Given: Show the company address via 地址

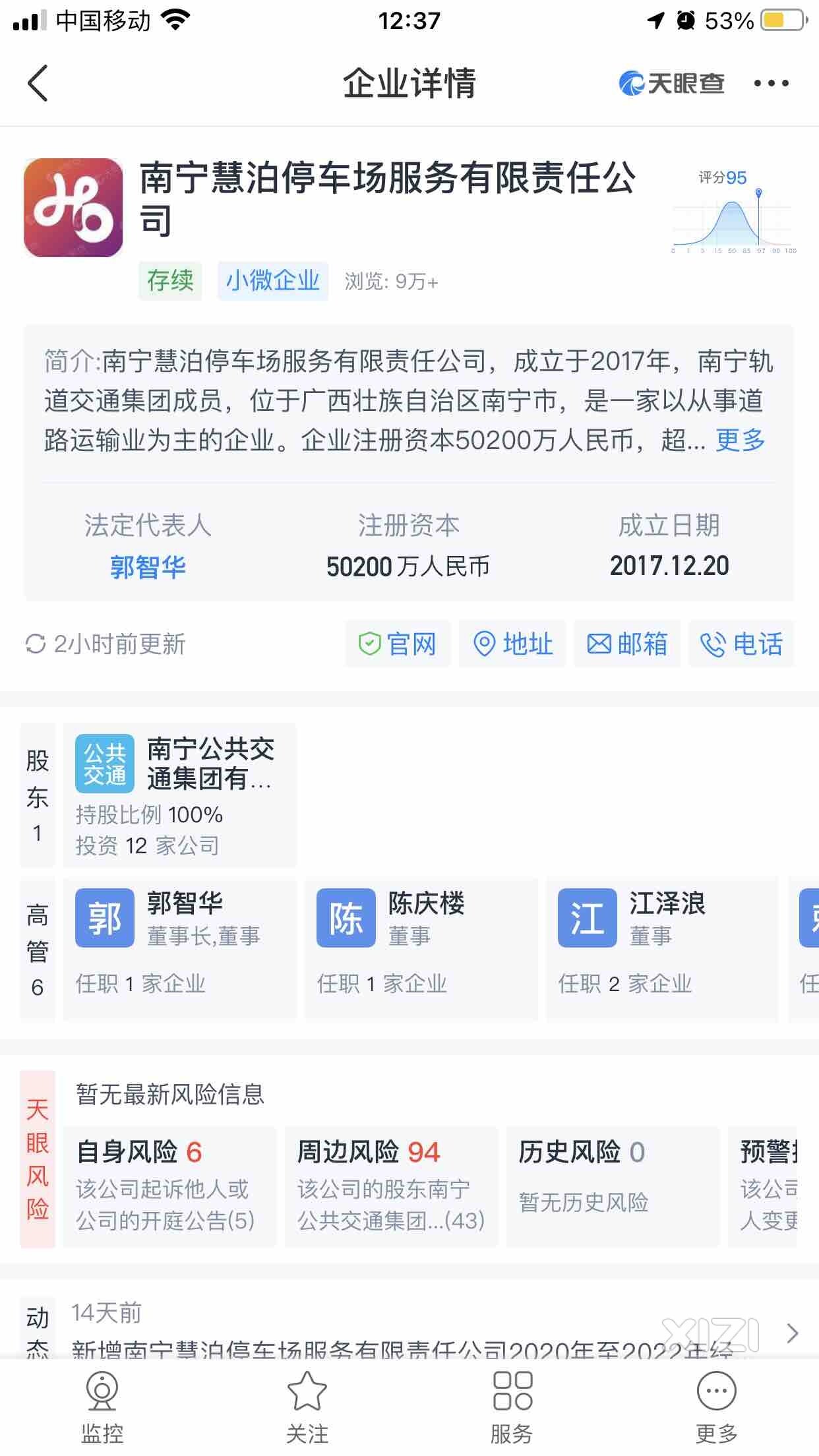Looking at the screenshot, I should 513,644.
